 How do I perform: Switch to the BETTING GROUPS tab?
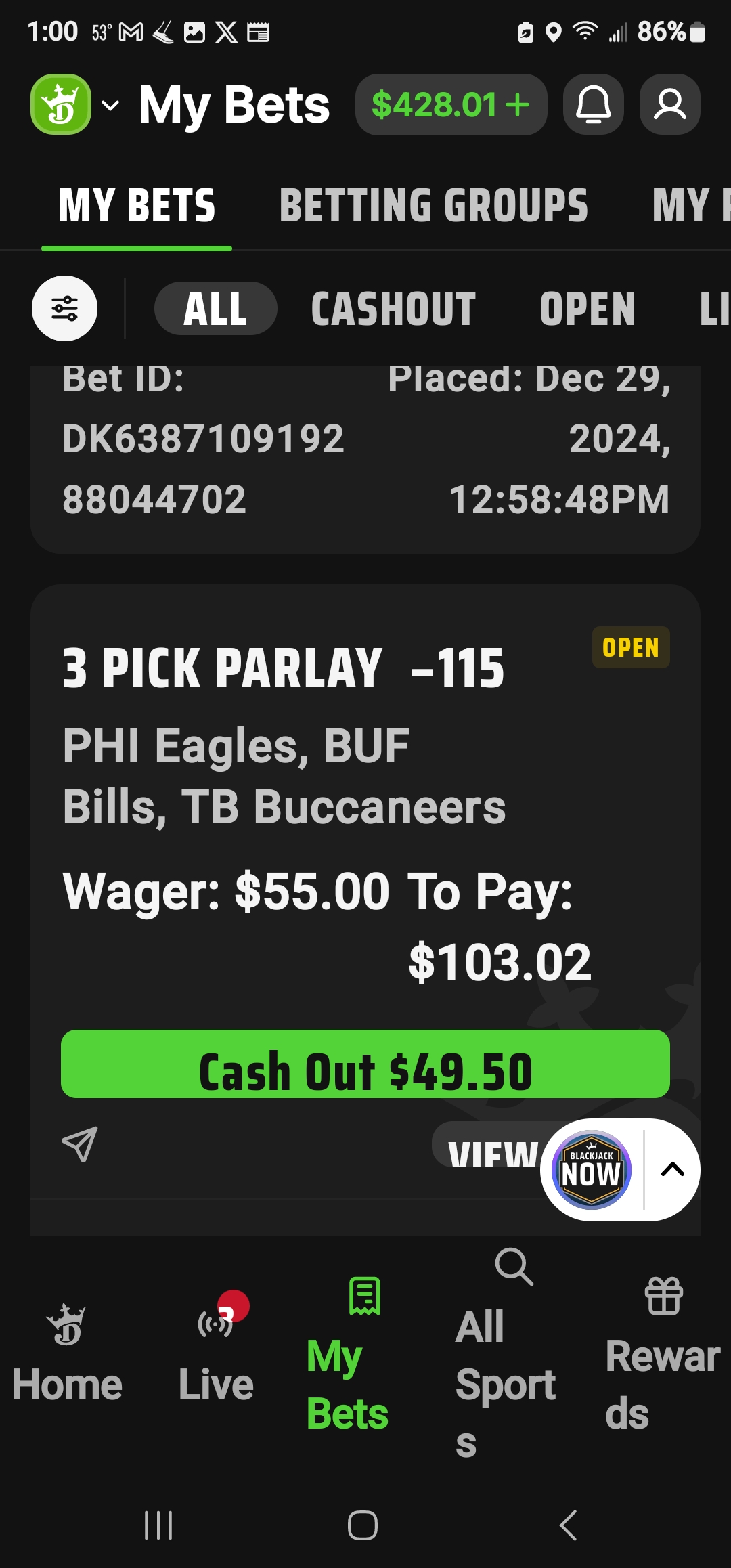point(434,204)
